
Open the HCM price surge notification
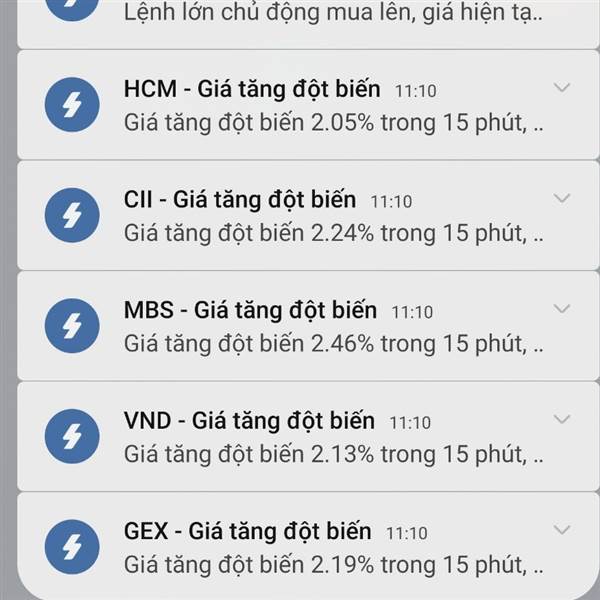click(x=308, y=105)
